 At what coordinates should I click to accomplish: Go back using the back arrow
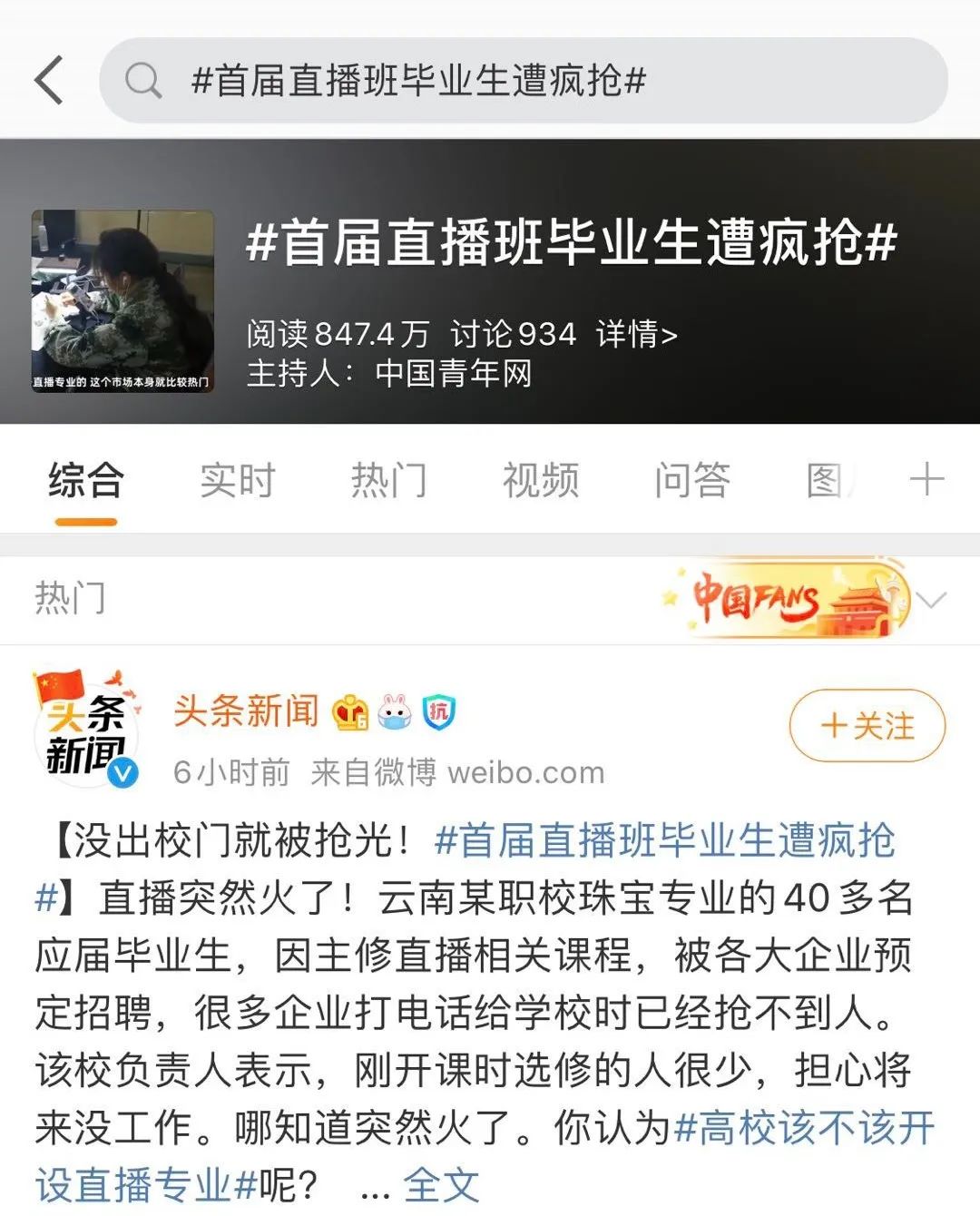click(50, 80)
